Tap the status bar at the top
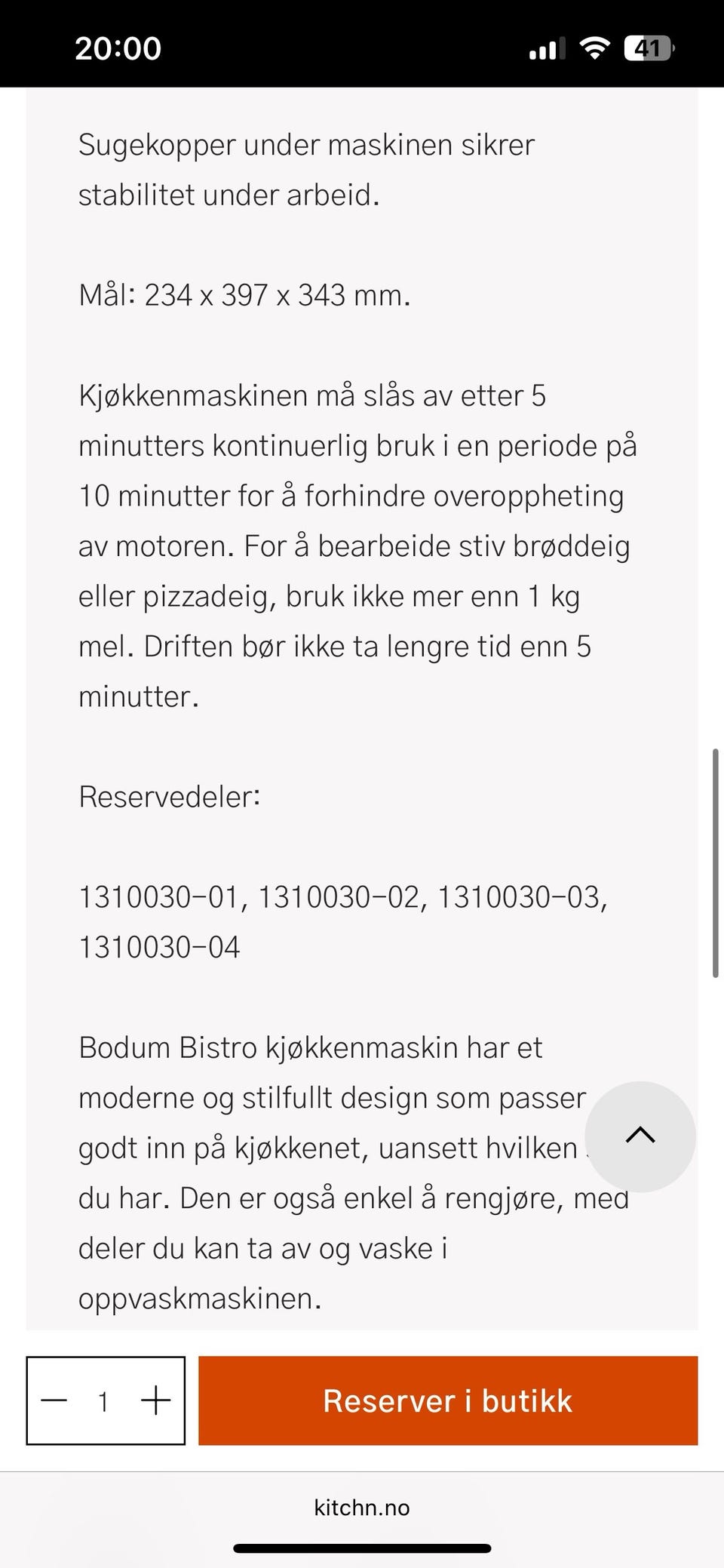 [362, 45]
